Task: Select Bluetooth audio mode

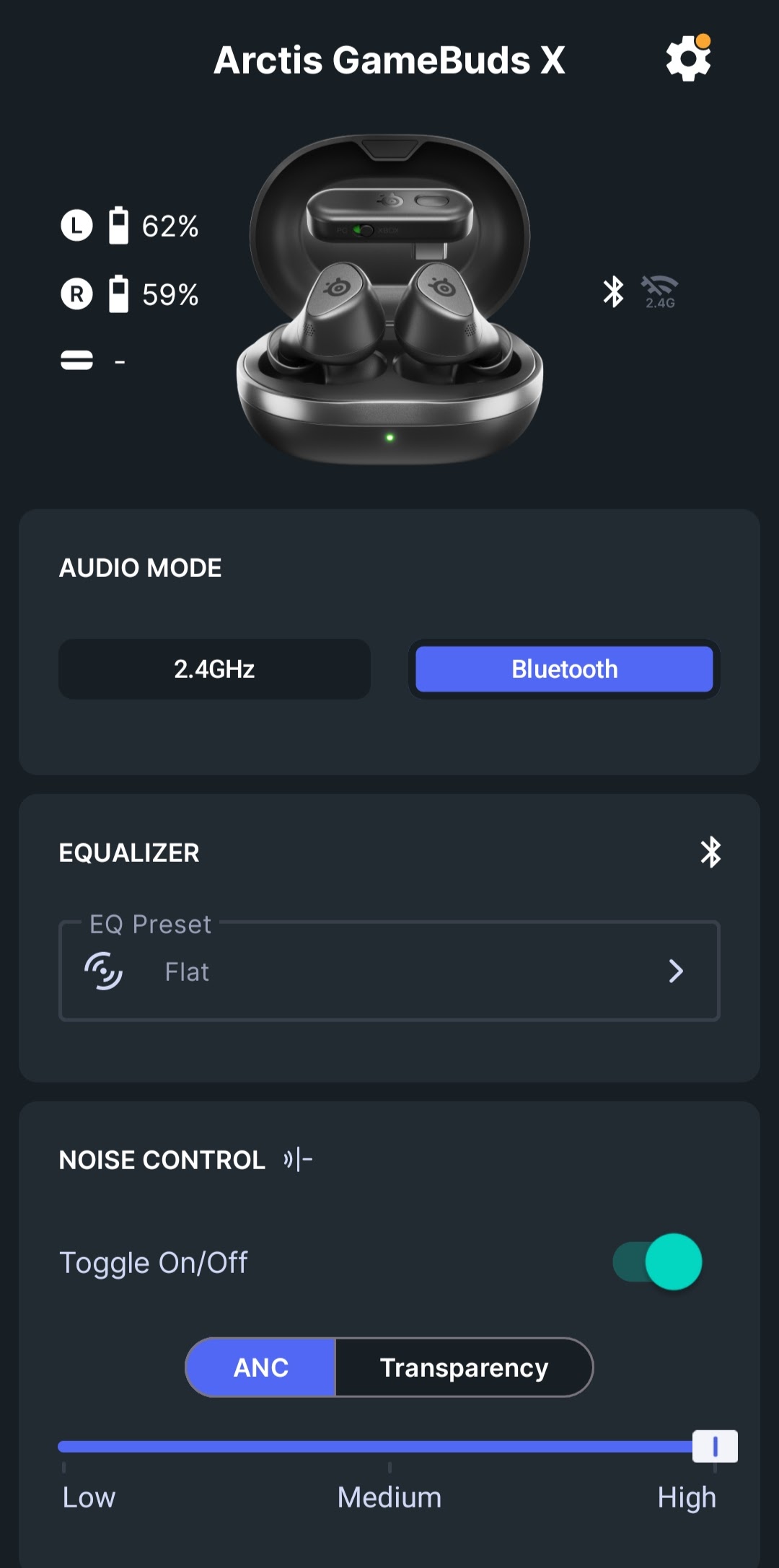Action: (x=564, y=669)
